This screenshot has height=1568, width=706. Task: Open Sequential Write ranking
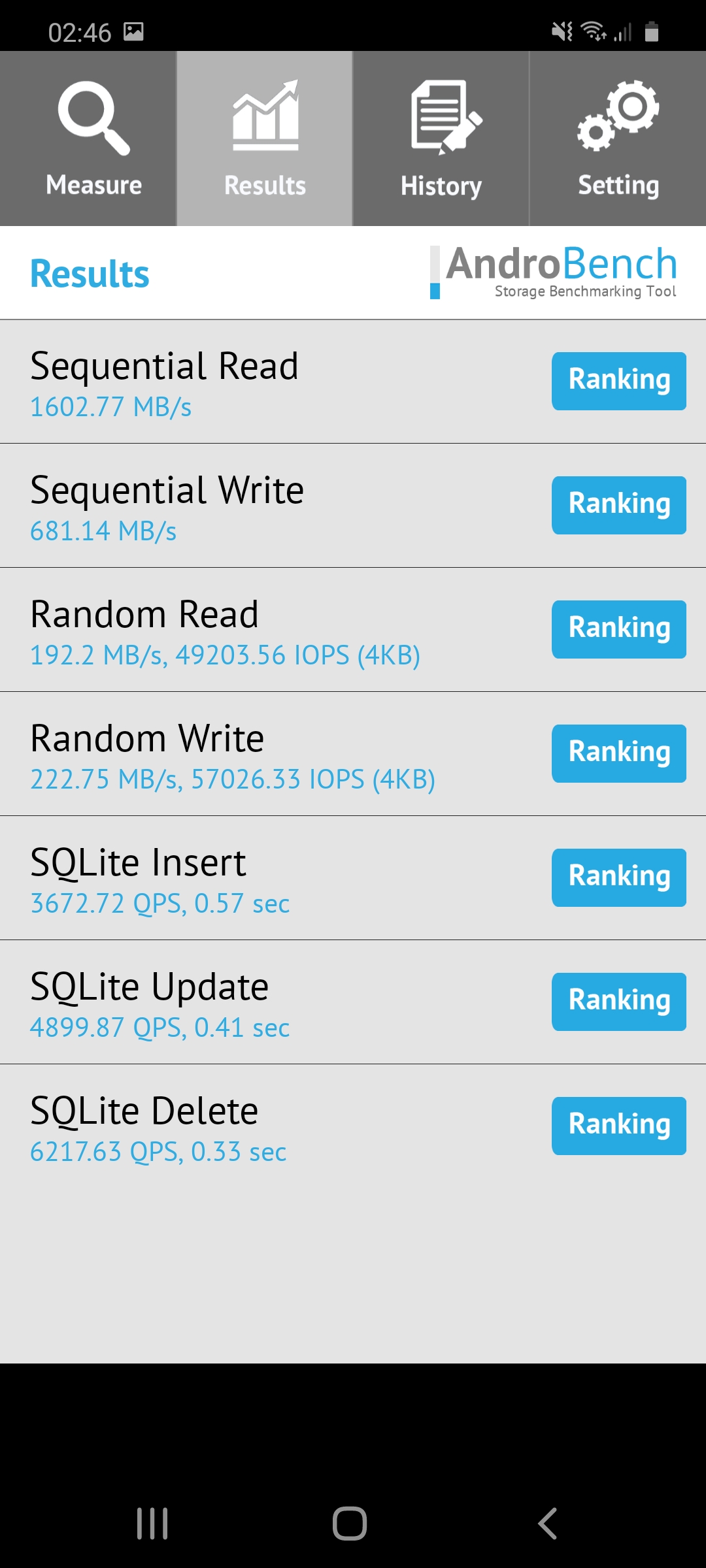pos(618,505)
